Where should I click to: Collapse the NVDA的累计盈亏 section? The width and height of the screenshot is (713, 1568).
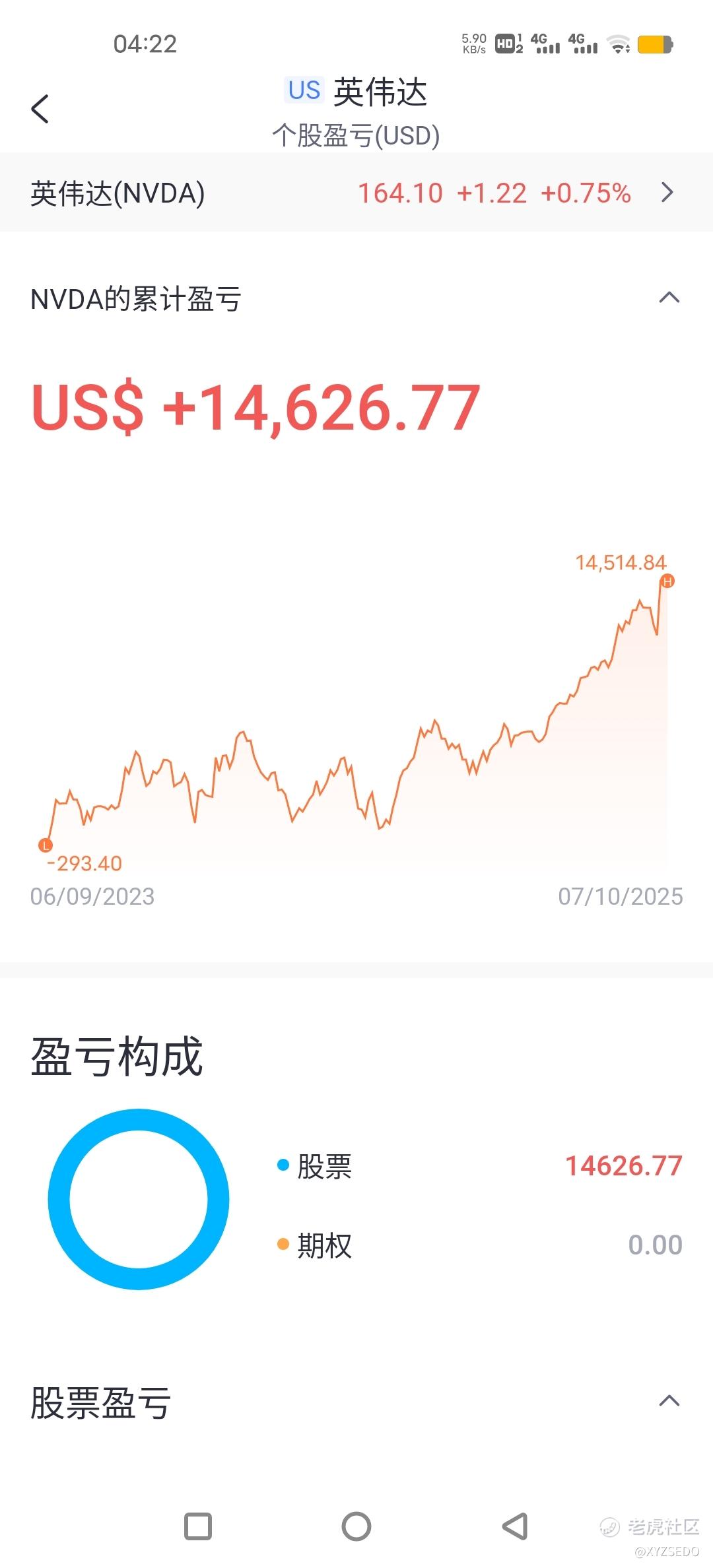click(x=669, y=298)
